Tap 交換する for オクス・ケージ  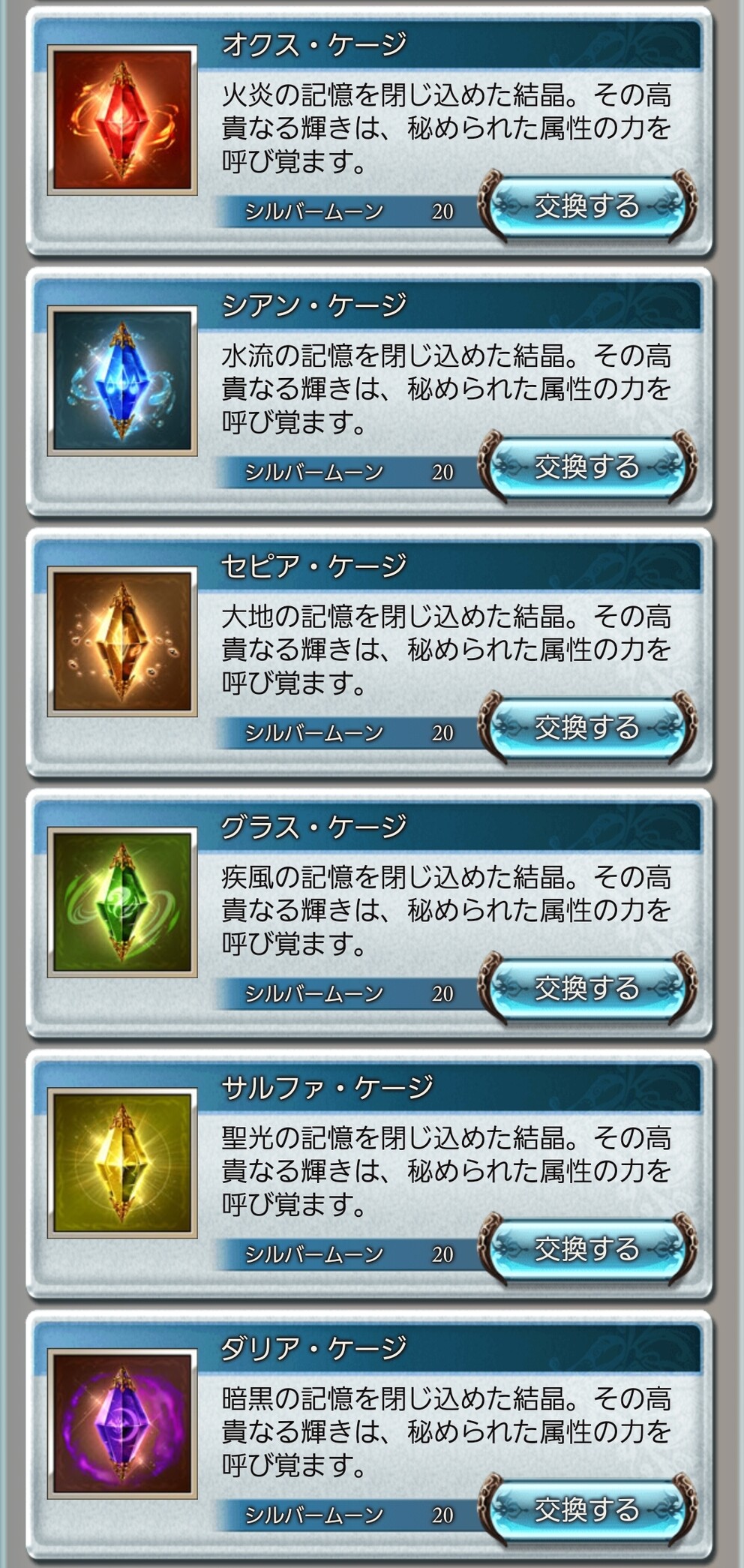(x=586, y=206)
